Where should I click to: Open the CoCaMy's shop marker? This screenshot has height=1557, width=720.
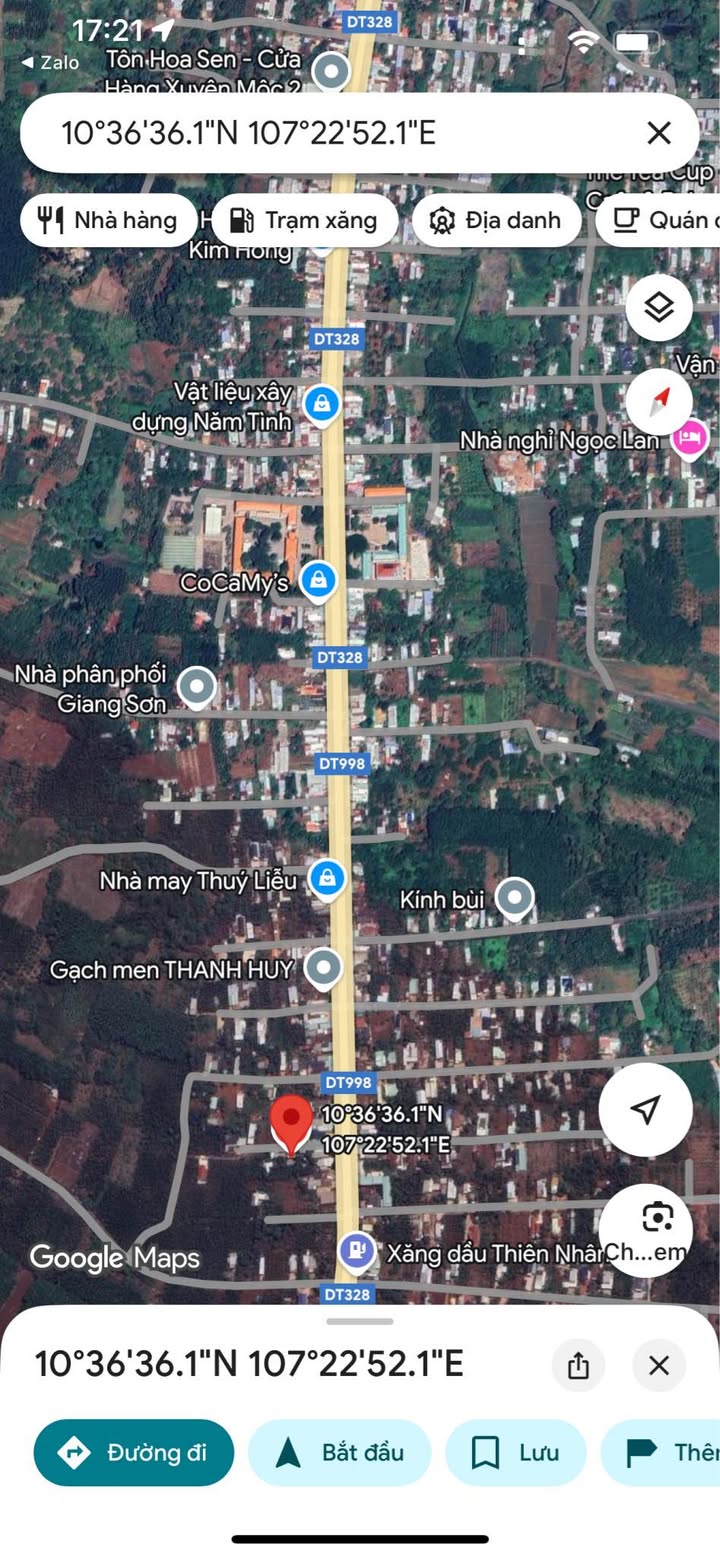(x=318, y=579)
